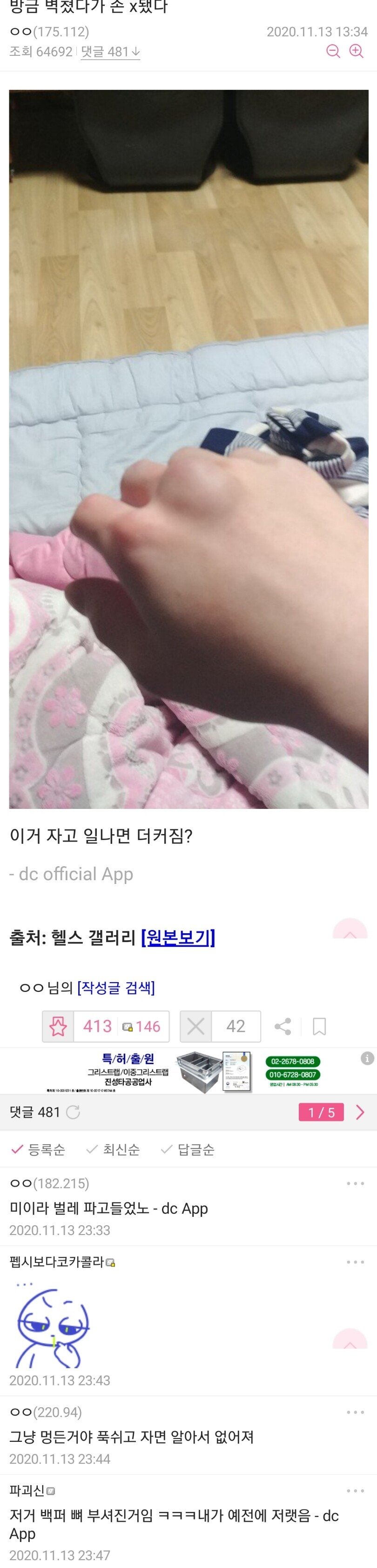Screen dimensions: 377x1568
Task: Sort comments by 답글순
Action: pyautogui.click(x=188, y=1150)
